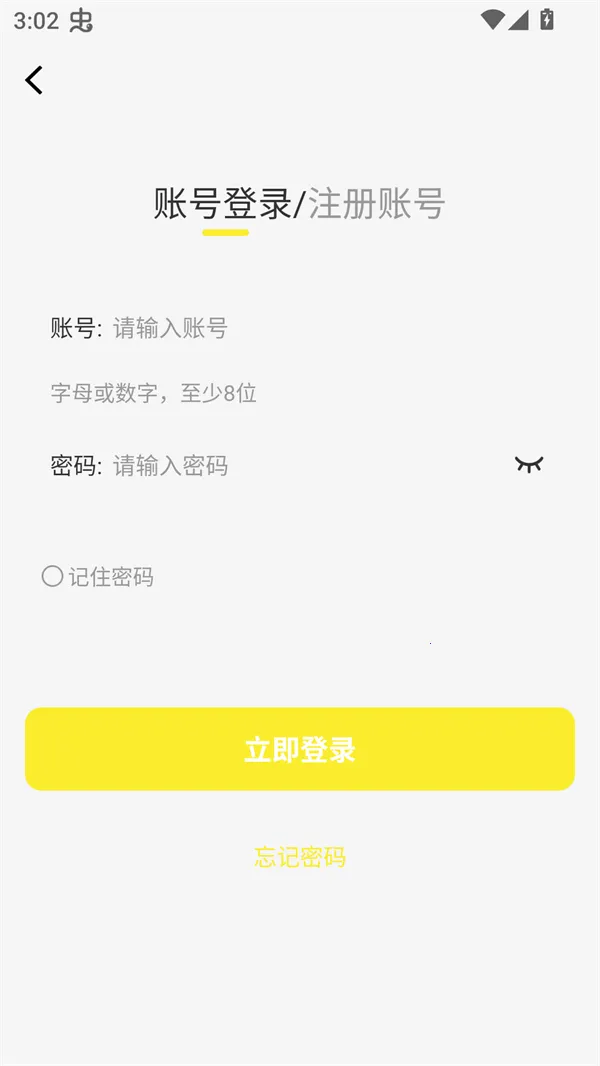
Task: Toggle password visibility eye icon
Action: point(529,464)
